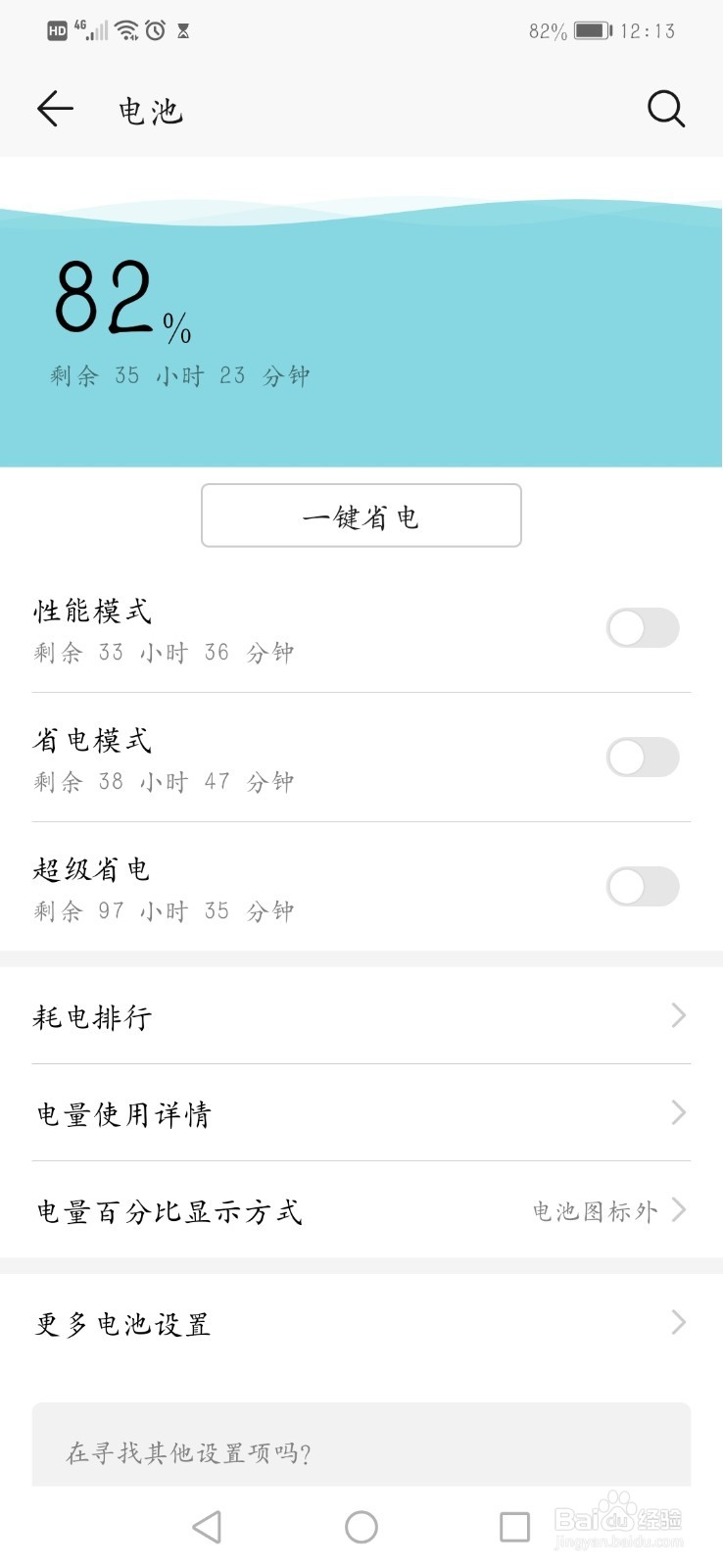Click the alarm clock status bar icon

pos(155,29)
